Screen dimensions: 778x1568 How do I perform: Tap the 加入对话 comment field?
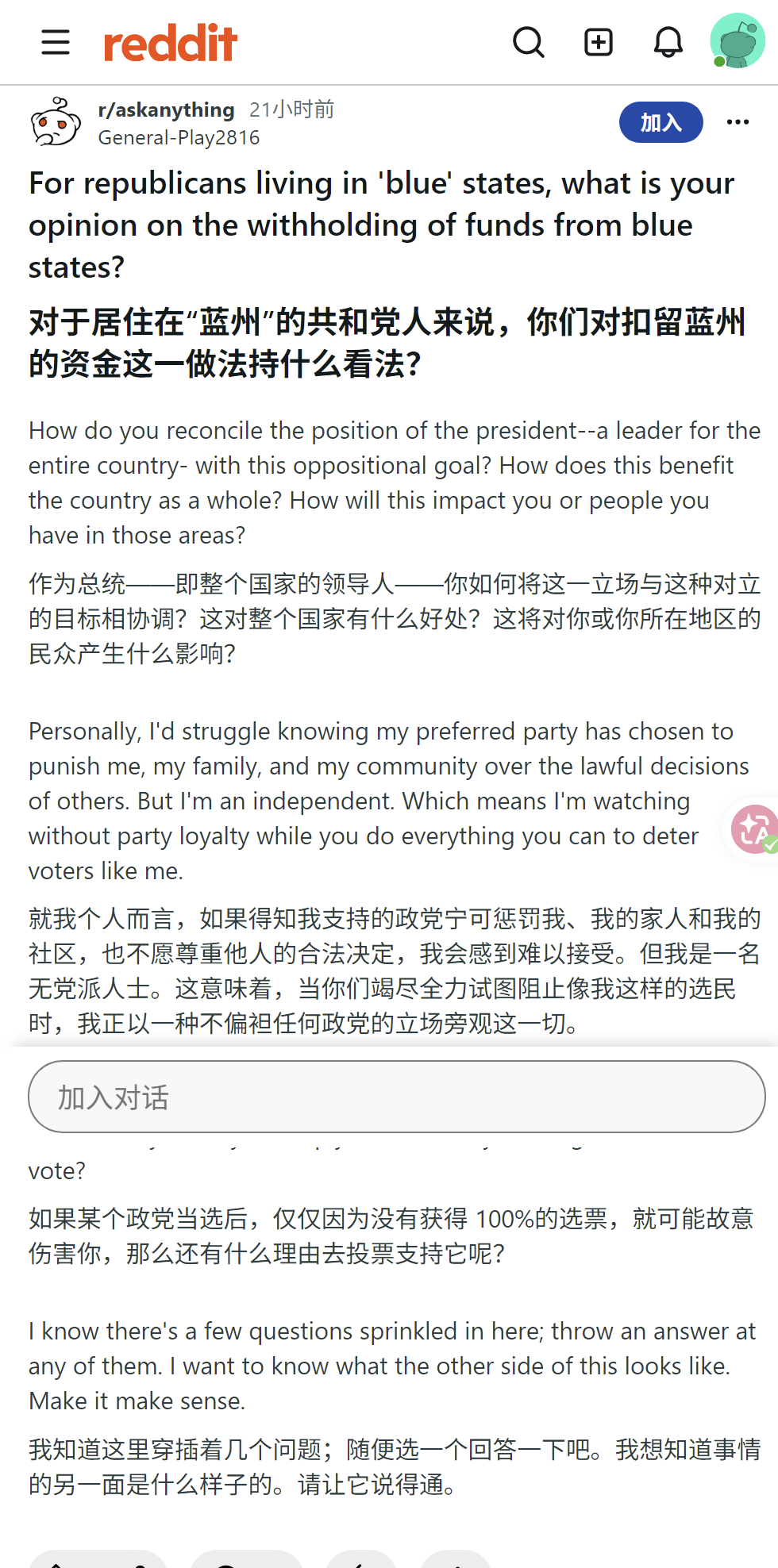click(x=397, y=1097)
